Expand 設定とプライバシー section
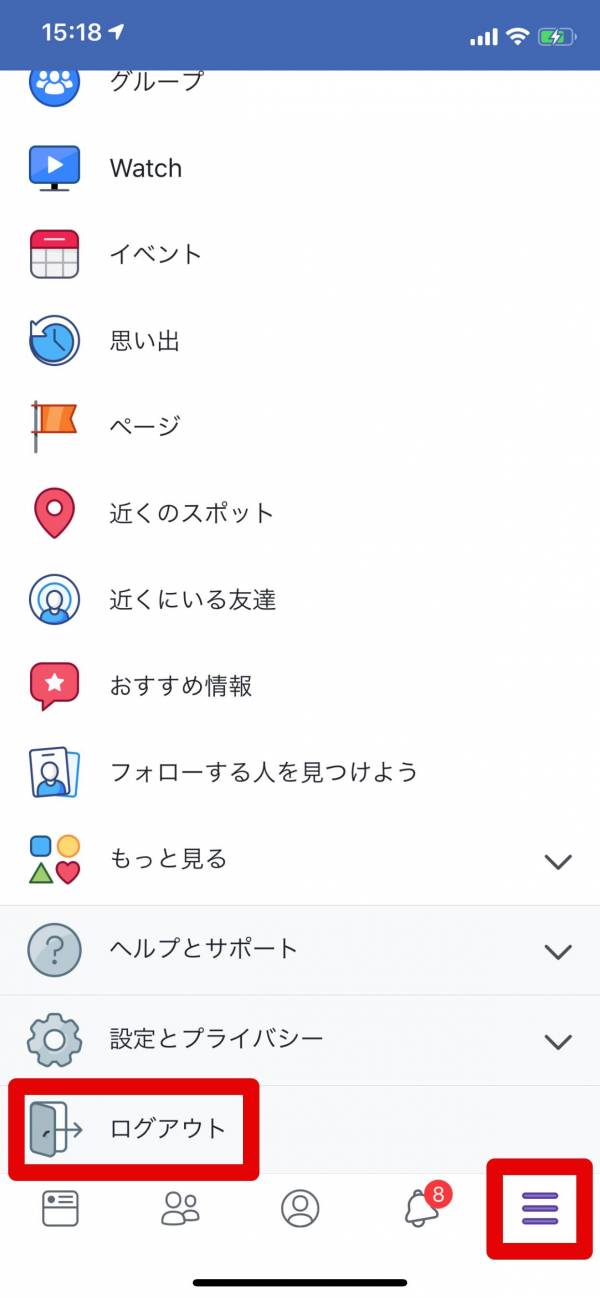Screen dimensions: 600x1298 (x=300, y=1040)
